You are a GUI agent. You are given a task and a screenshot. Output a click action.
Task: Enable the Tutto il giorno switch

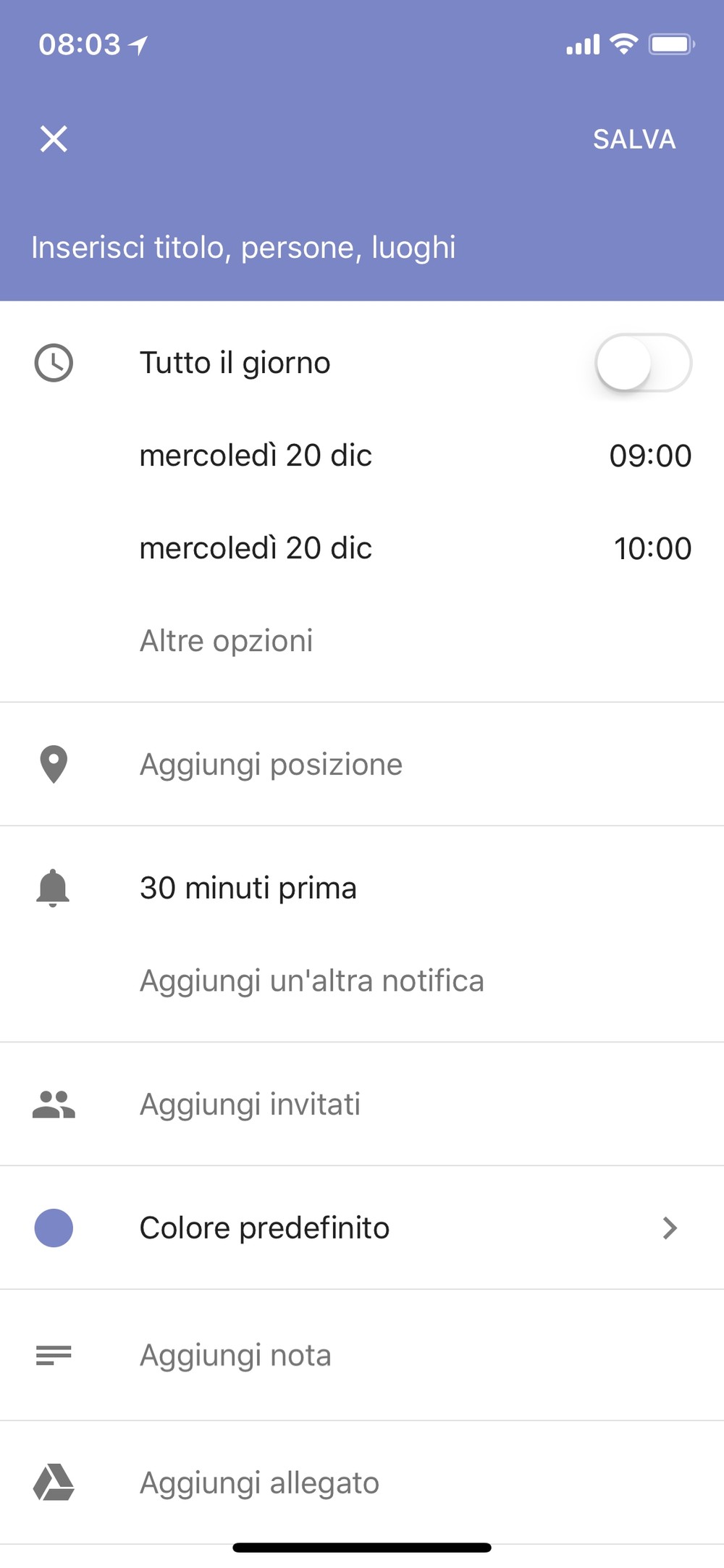coord(643,363)
